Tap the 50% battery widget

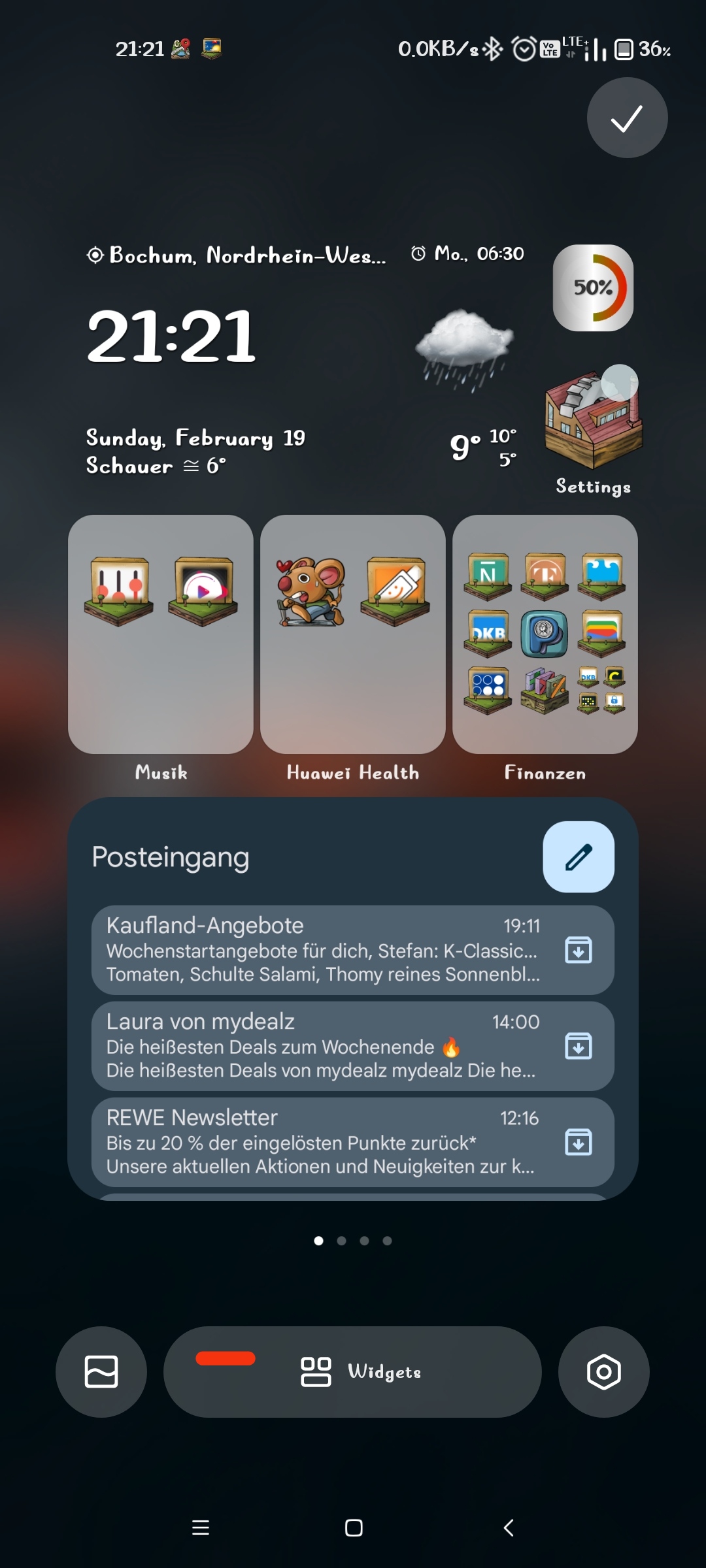(594, 287)
